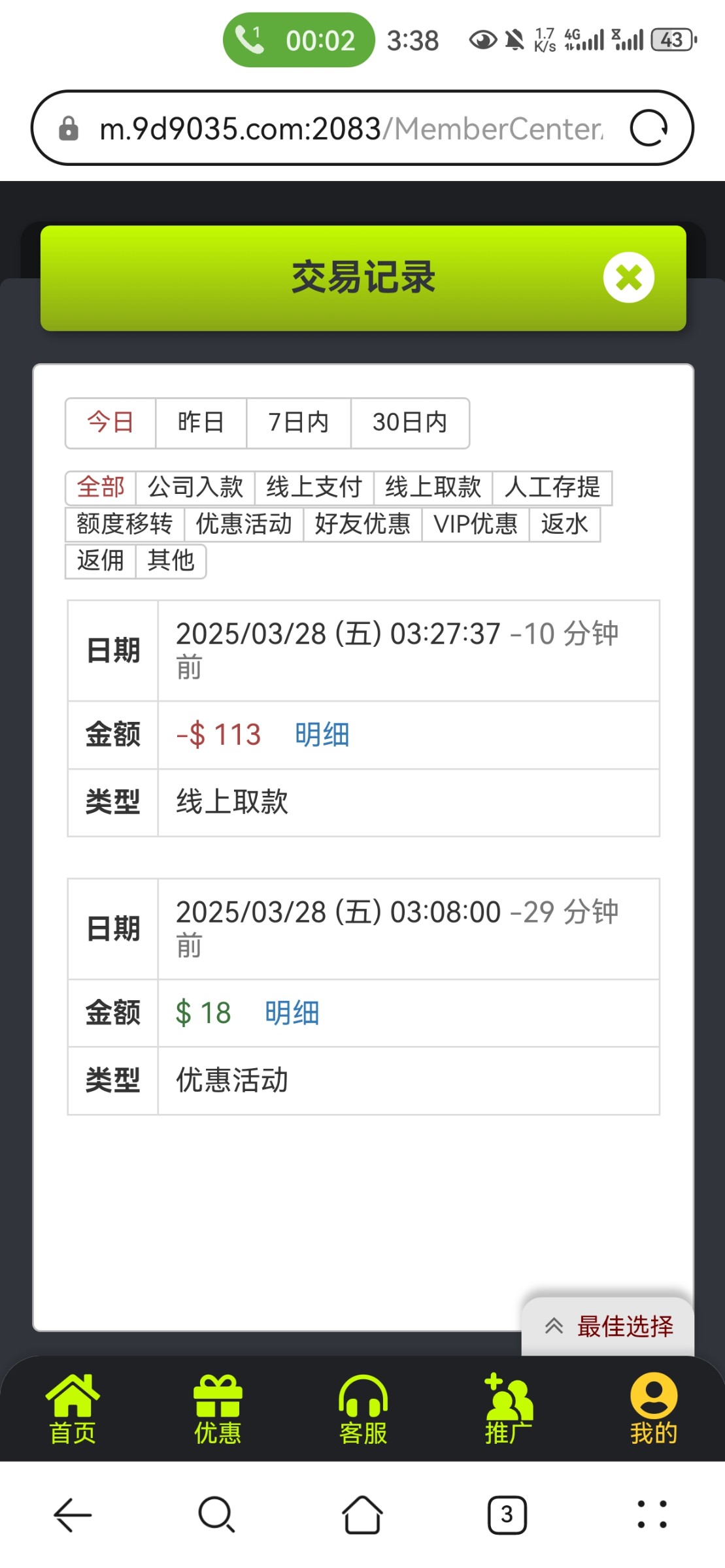725x1568 pixels.
Task: Filter by VIP优惠 category
Action: 475,524
